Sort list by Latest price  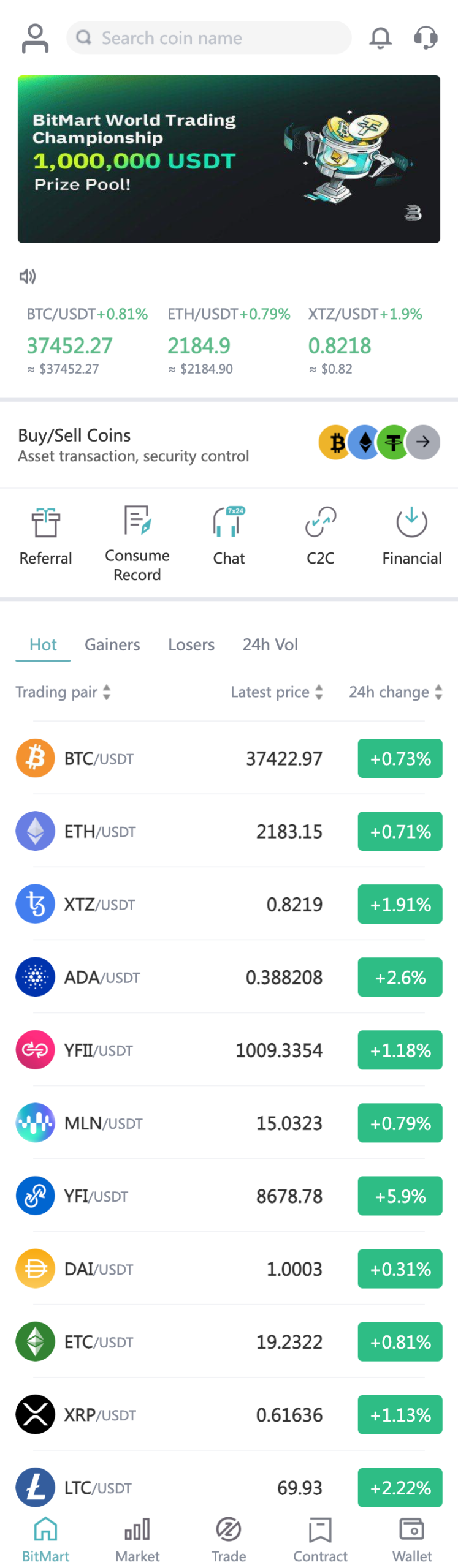(276, 692)
